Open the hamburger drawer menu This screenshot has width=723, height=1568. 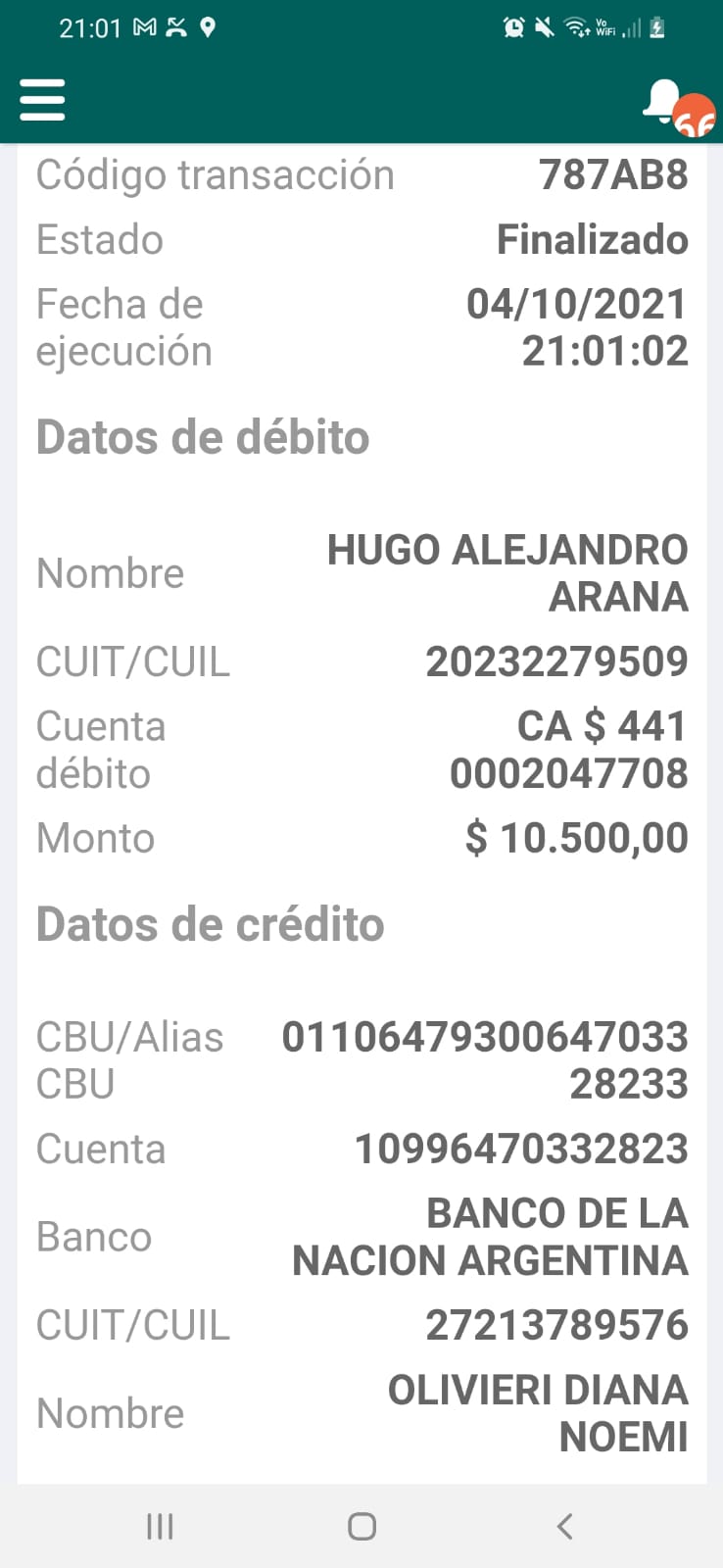tap(42, 100)
